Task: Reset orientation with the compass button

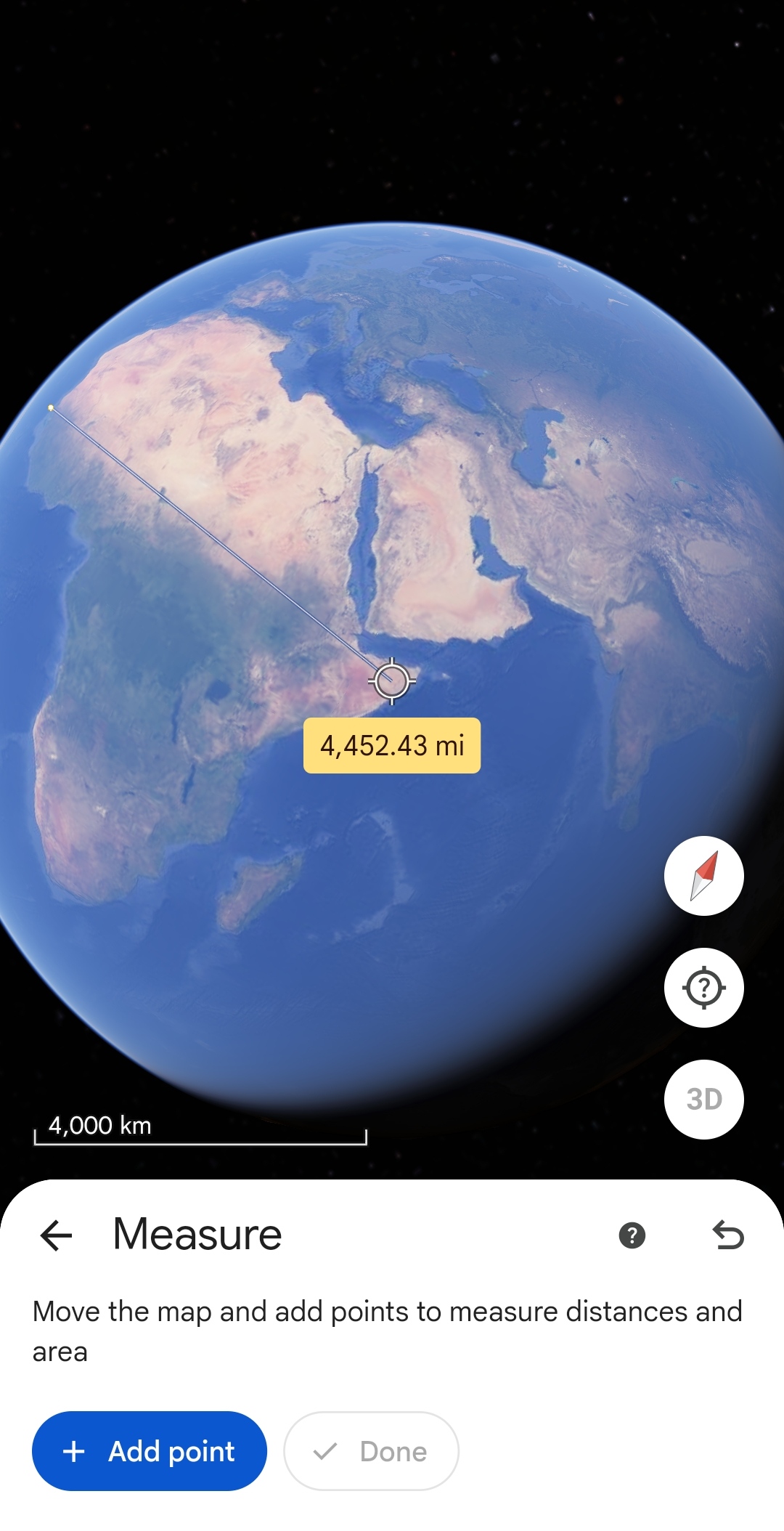Action: [x=703, y=876]
